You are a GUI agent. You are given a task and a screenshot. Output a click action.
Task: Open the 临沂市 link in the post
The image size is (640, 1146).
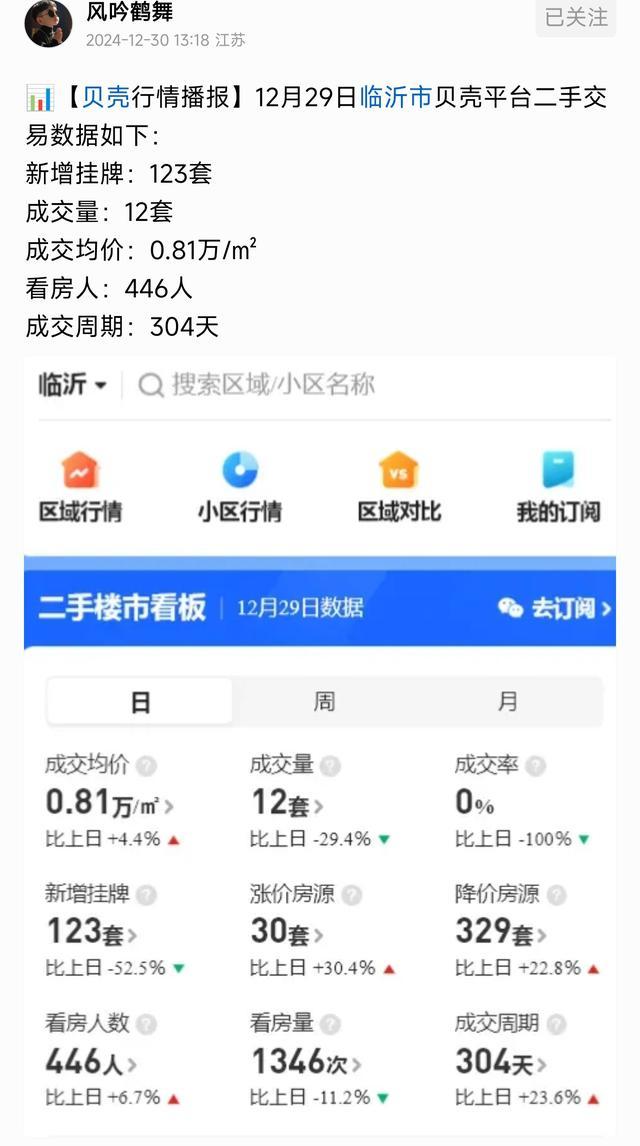(396, 98)
